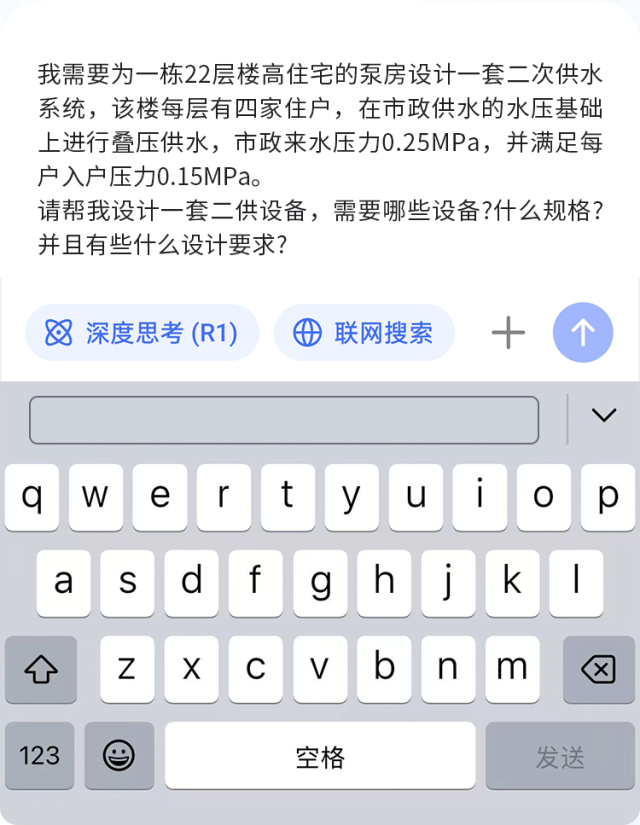Tap the backspace key
The height and width of the screenshot is (825, 640).
tap(598, 669)
